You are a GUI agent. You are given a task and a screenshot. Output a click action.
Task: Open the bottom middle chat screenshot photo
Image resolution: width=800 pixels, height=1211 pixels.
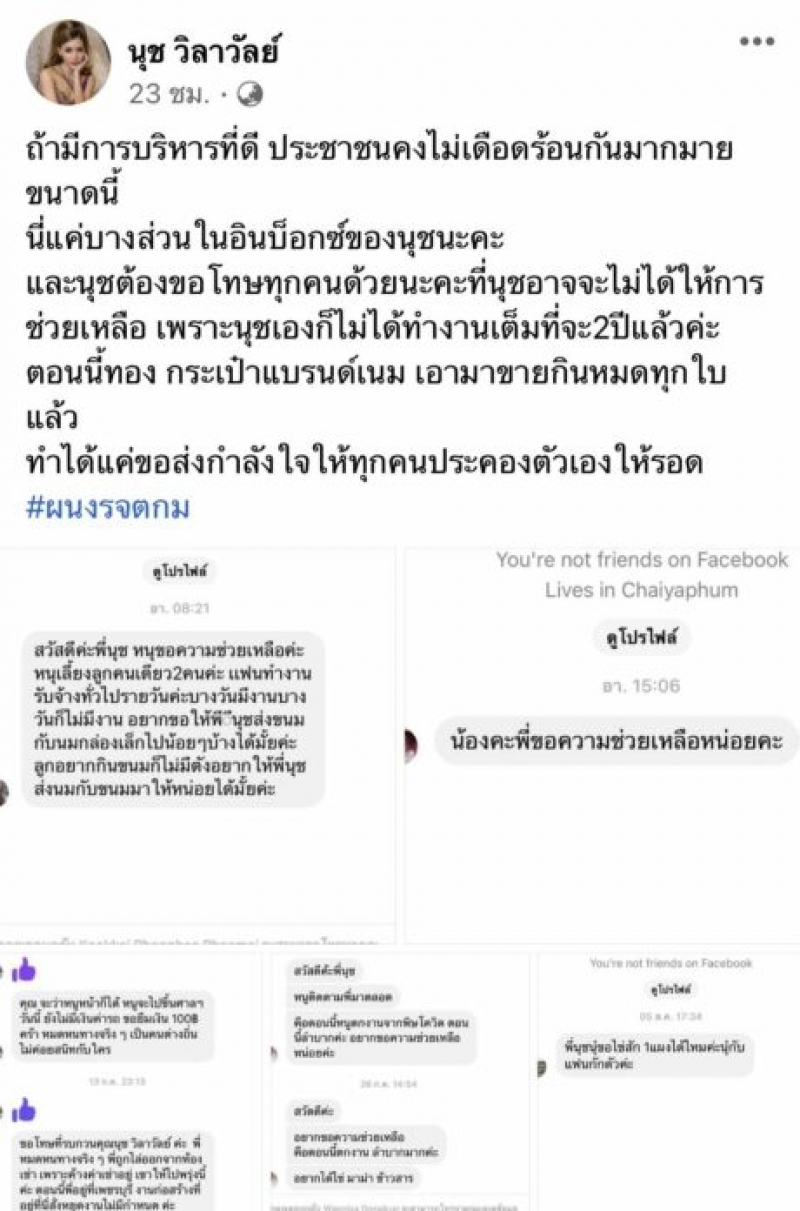coord(398,1080)
